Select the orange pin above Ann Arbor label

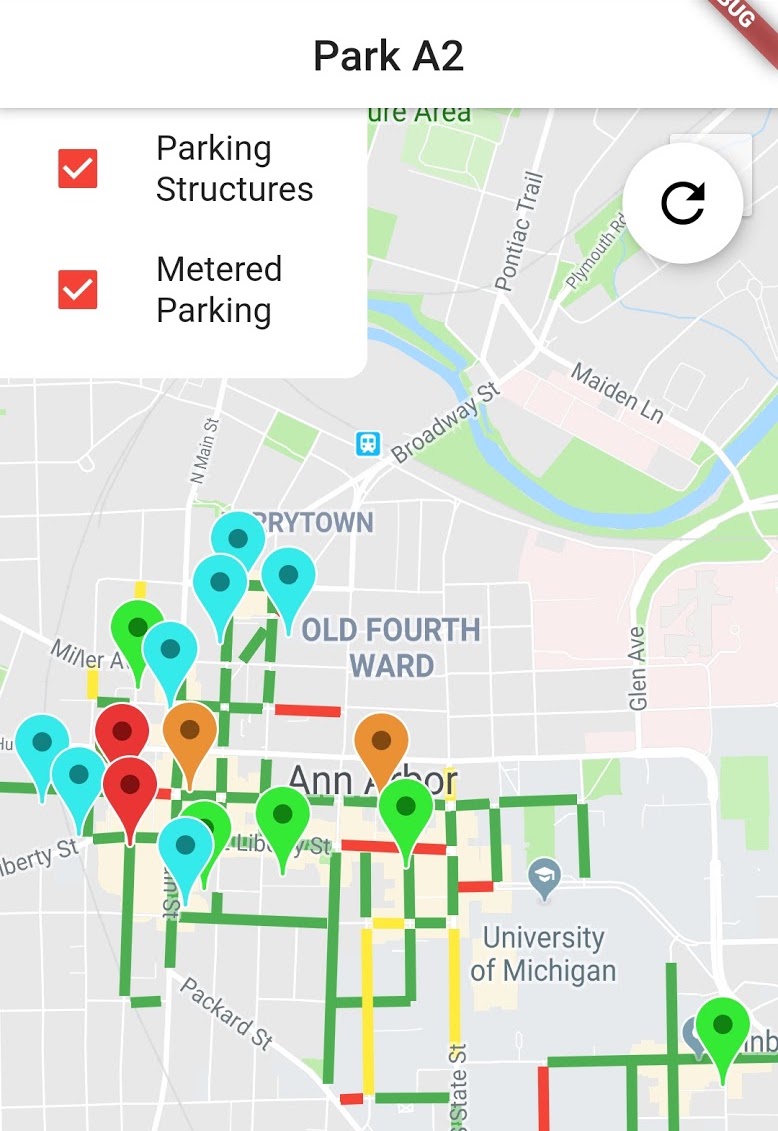coord(381,752)
